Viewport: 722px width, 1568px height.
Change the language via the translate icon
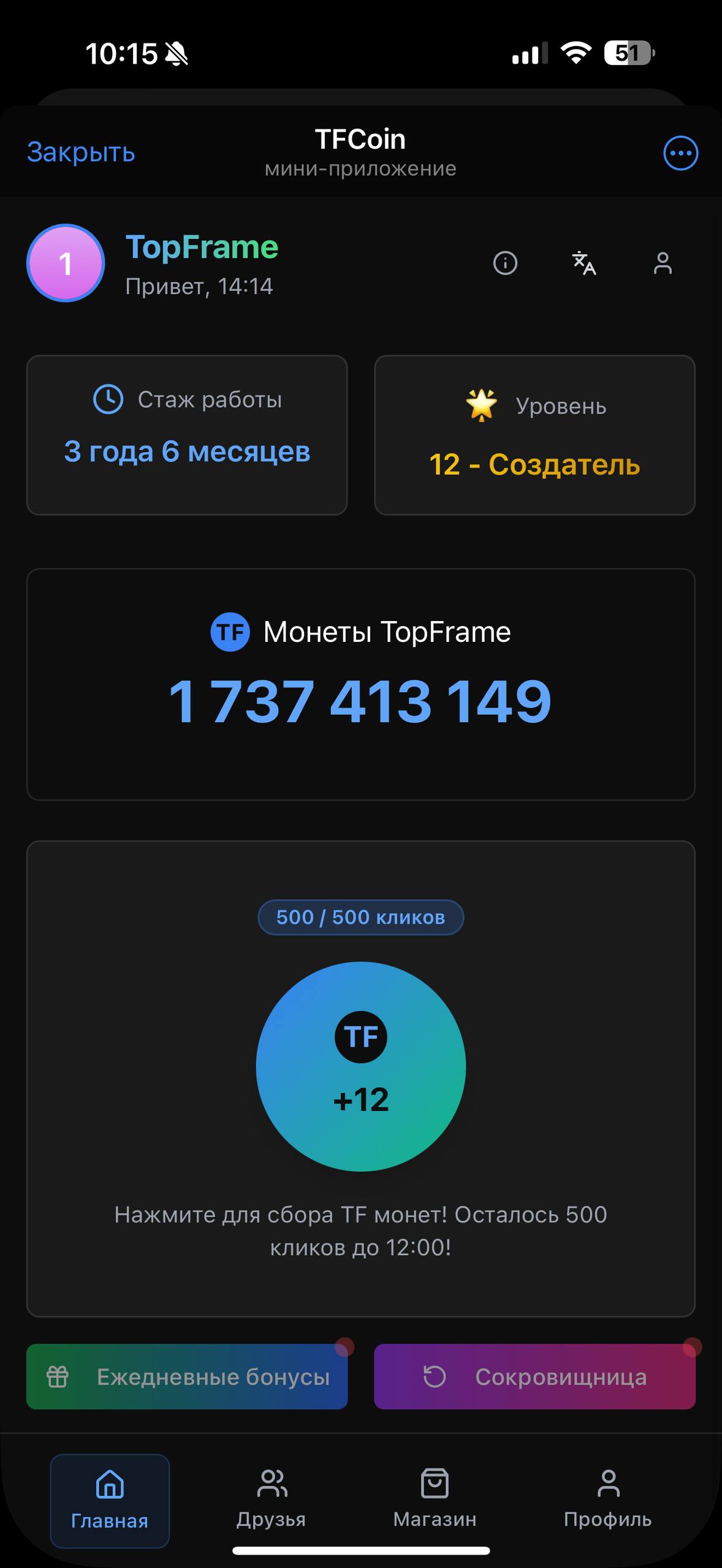(x=584, y=263)
